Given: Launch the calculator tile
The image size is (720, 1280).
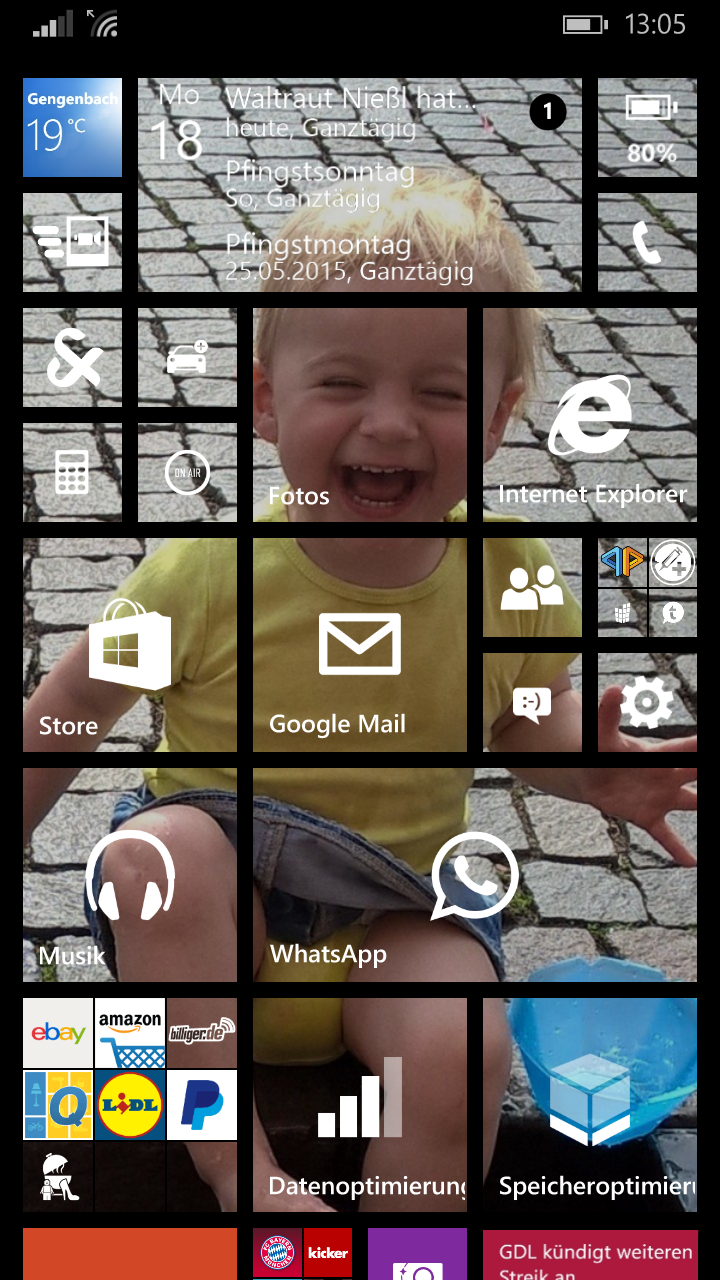Looking at the screenshot, I should pos(72,472).
